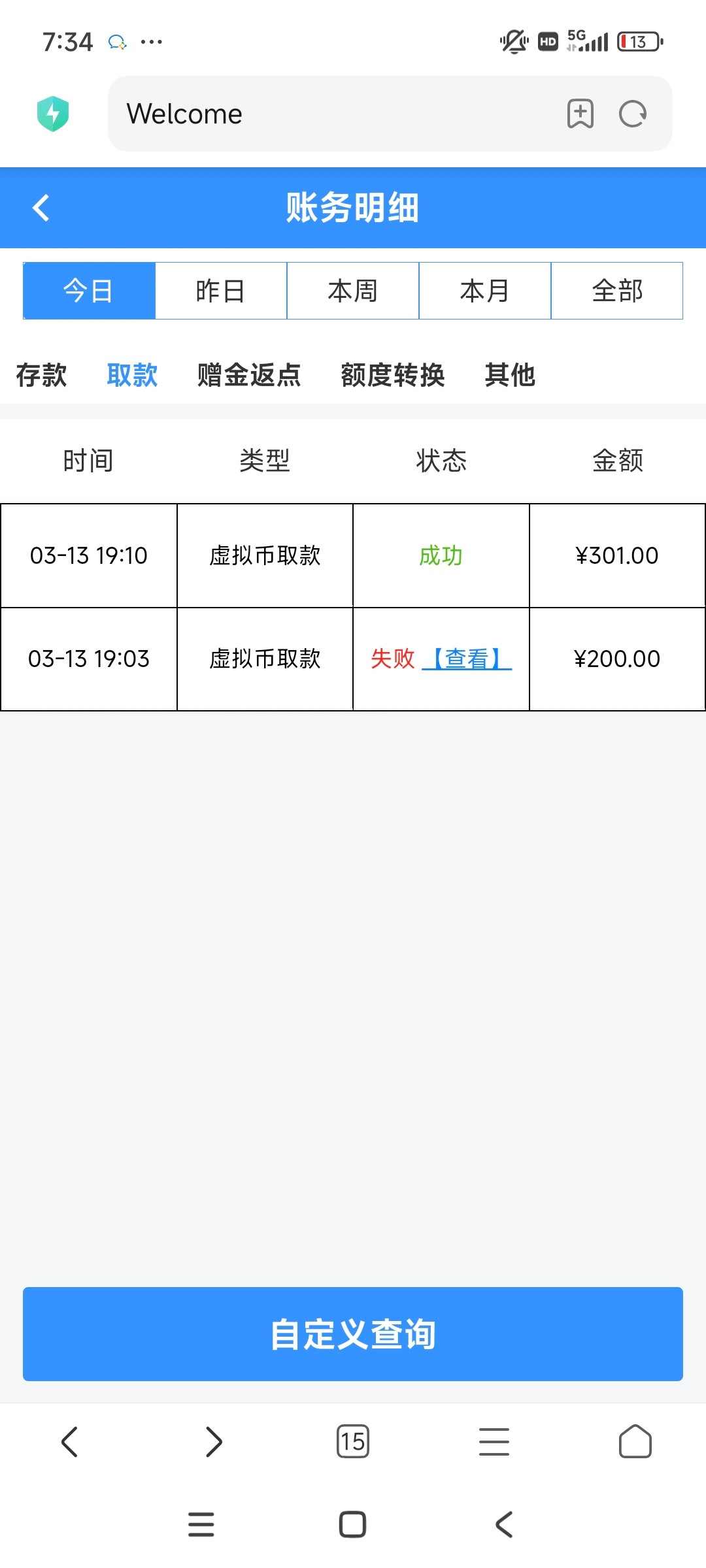This screenshot has height=1568, width=706.
Task: Open the 赠金返点 category
Action: point(249,375)
